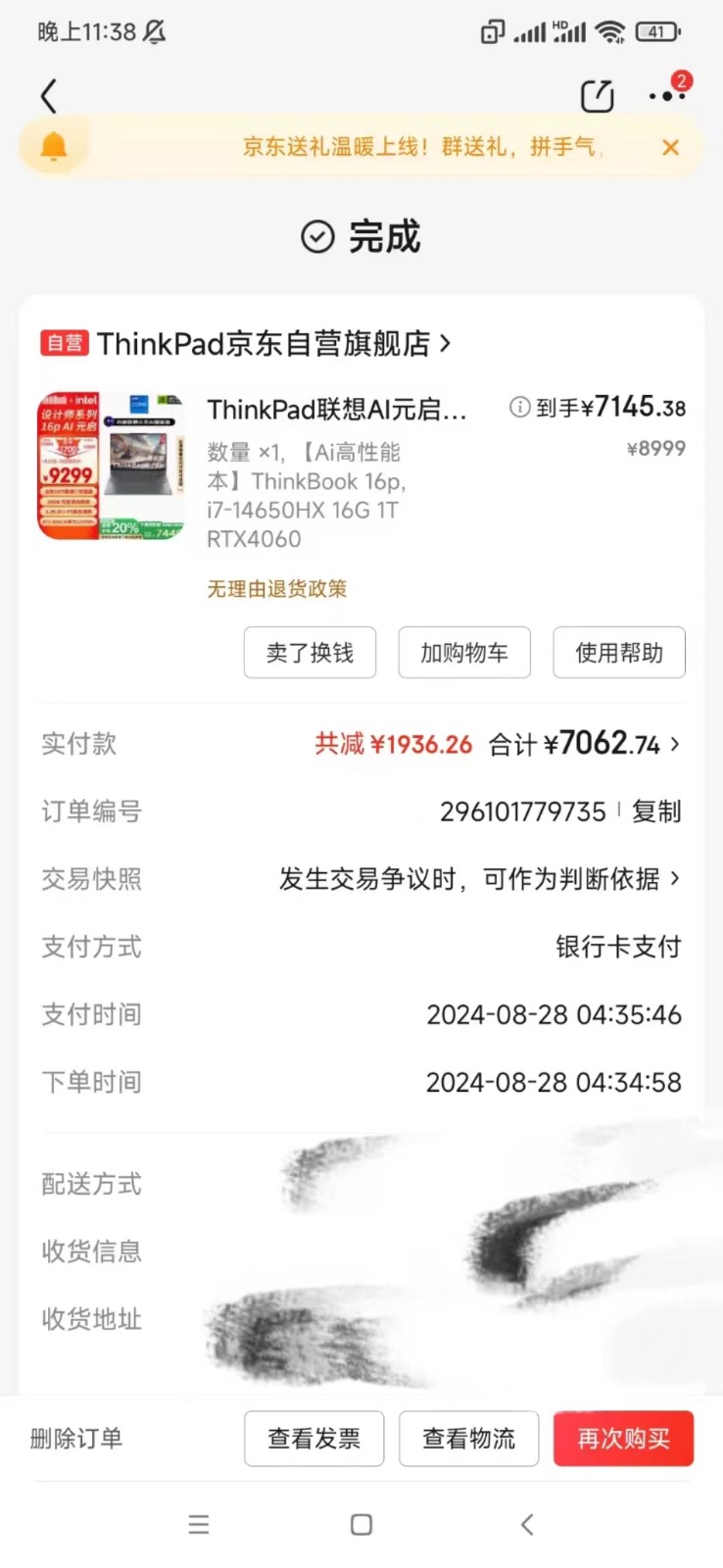
Task: Tap 卖了换钱 button
Action: point(310,653)
